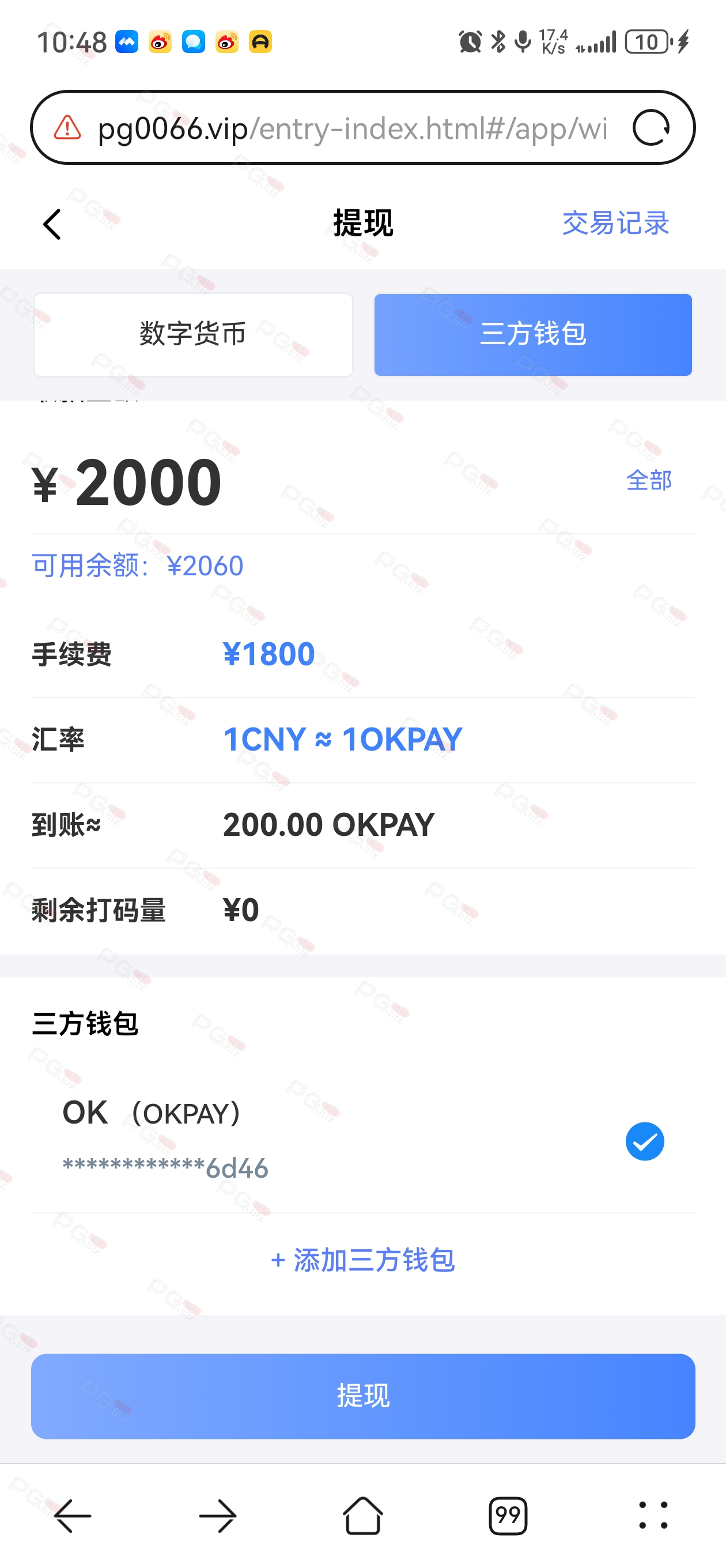Open the browser tab switcher showing 99
This screenshot has width=726, height=1568.
(x=508, y=1515)
